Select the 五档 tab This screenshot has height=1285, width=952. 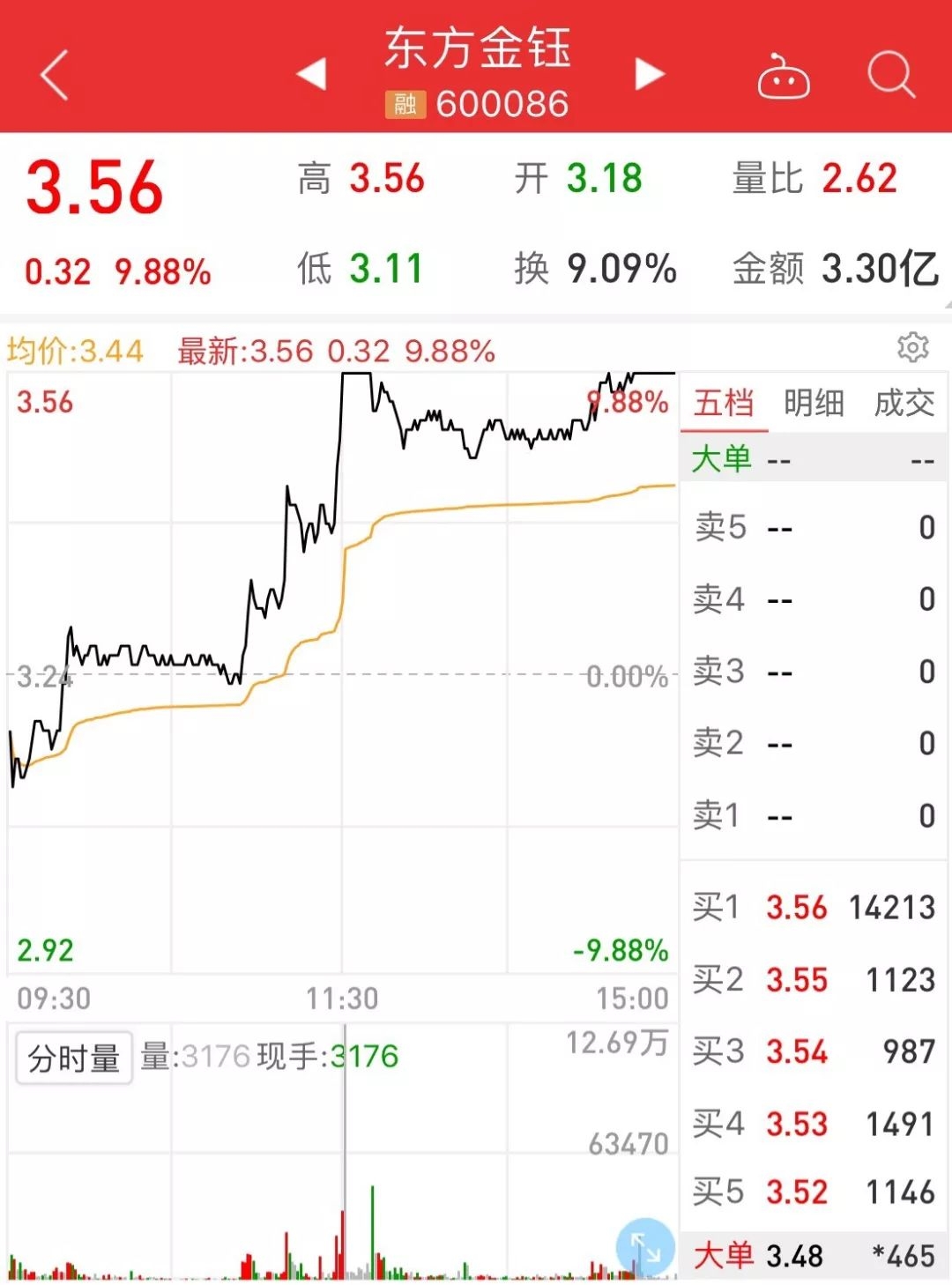[x=724, y=404]
